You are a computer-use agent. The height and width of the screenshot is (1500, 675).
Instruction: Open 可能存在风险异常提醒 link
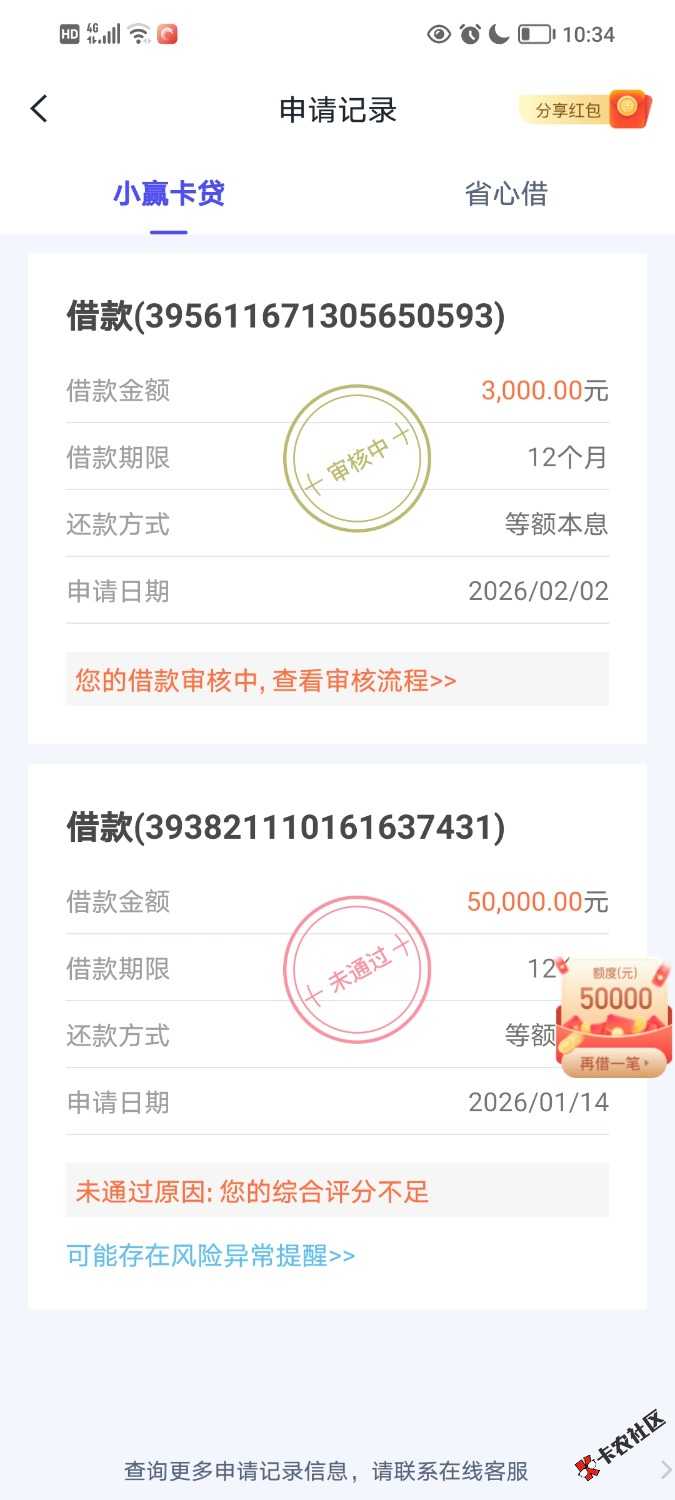211,1255
